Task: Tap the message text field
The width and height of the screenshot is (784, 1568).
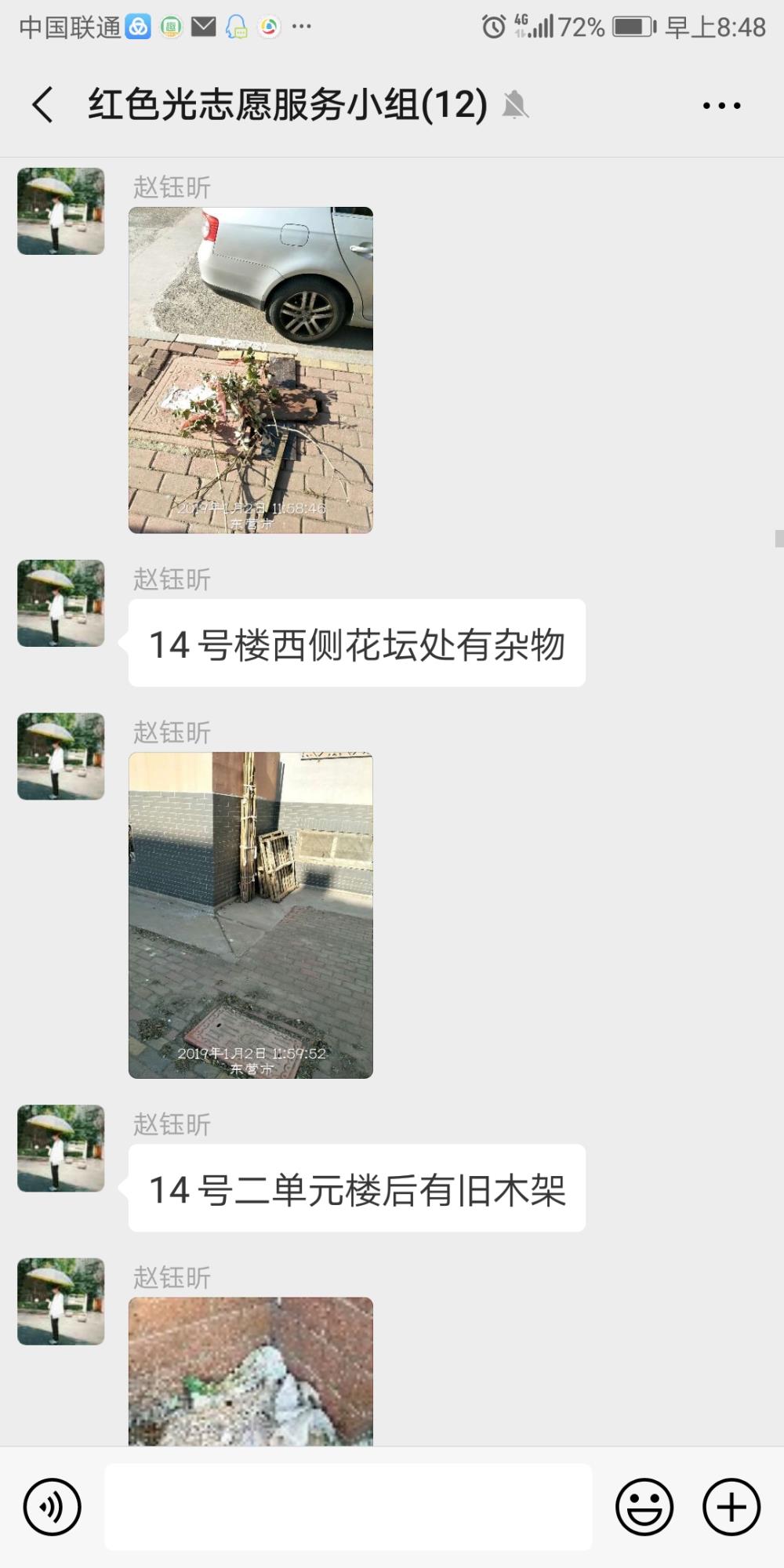Action: [348, 1507]
